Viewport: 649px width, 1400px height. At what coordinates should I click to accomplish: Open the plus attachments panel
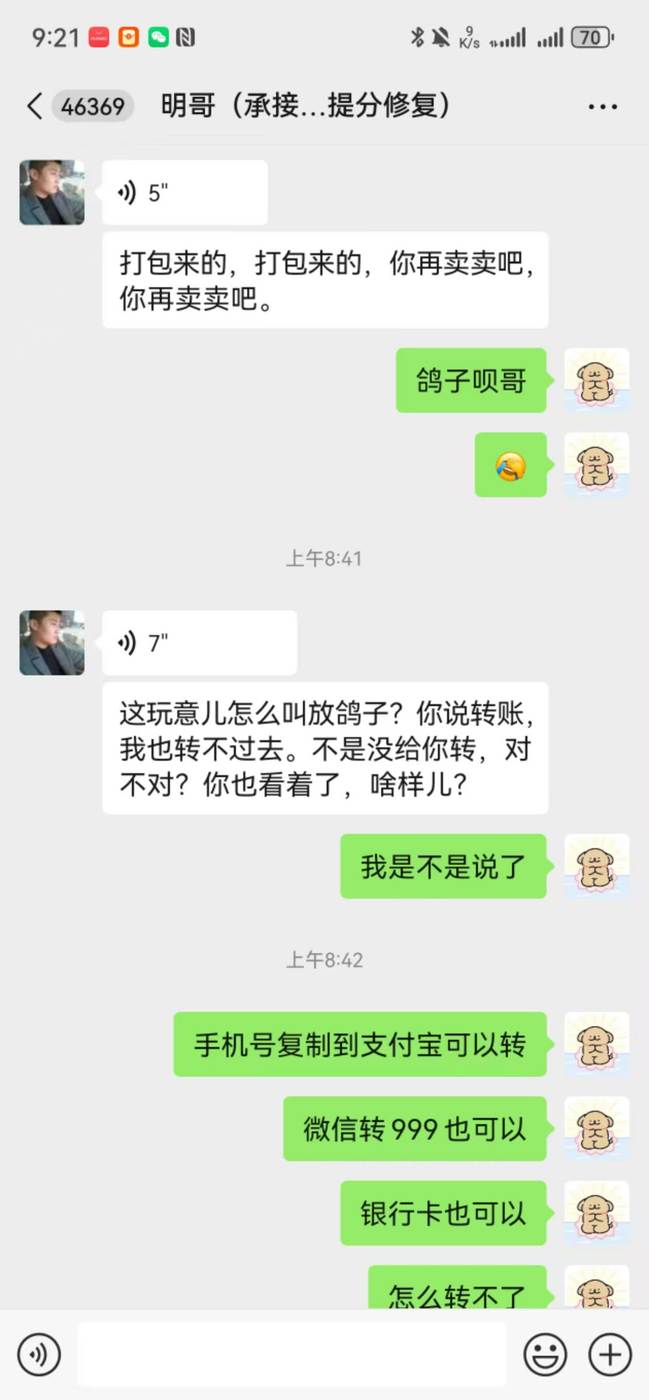(x=609, y=1355)
